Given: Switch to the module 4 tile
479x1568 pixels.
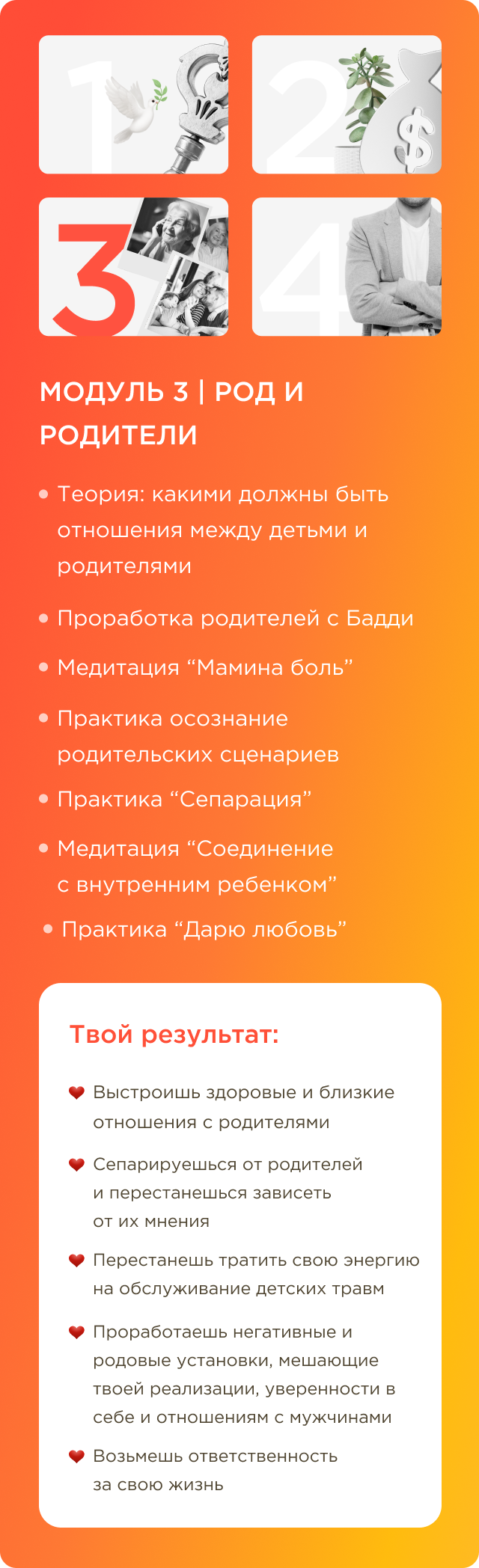Looking at the screenshot, I should [347, 266].
